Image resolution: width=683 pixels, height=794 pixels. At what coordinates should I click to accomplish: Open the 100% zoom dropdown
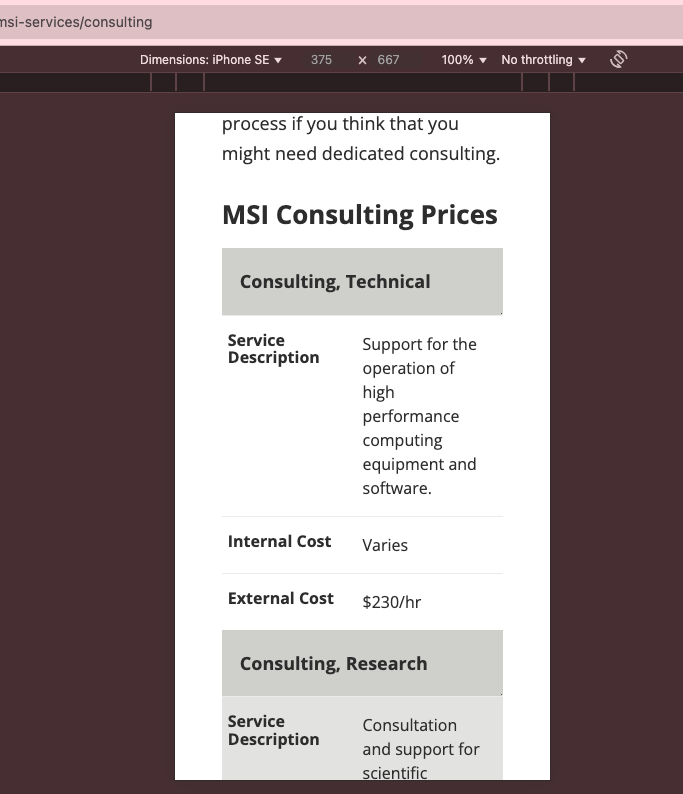coord(464,60)
